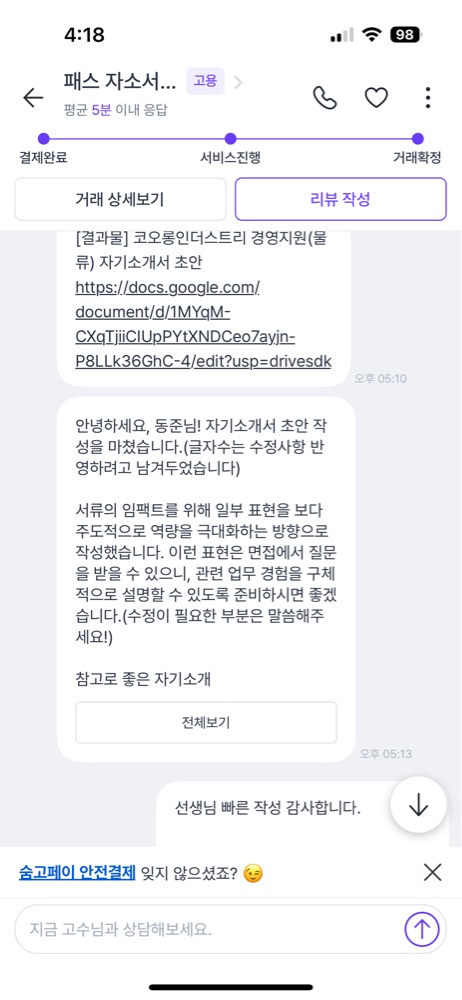Favorite this expert with heart icon
462x1000 pixels.
pos(376,98)
